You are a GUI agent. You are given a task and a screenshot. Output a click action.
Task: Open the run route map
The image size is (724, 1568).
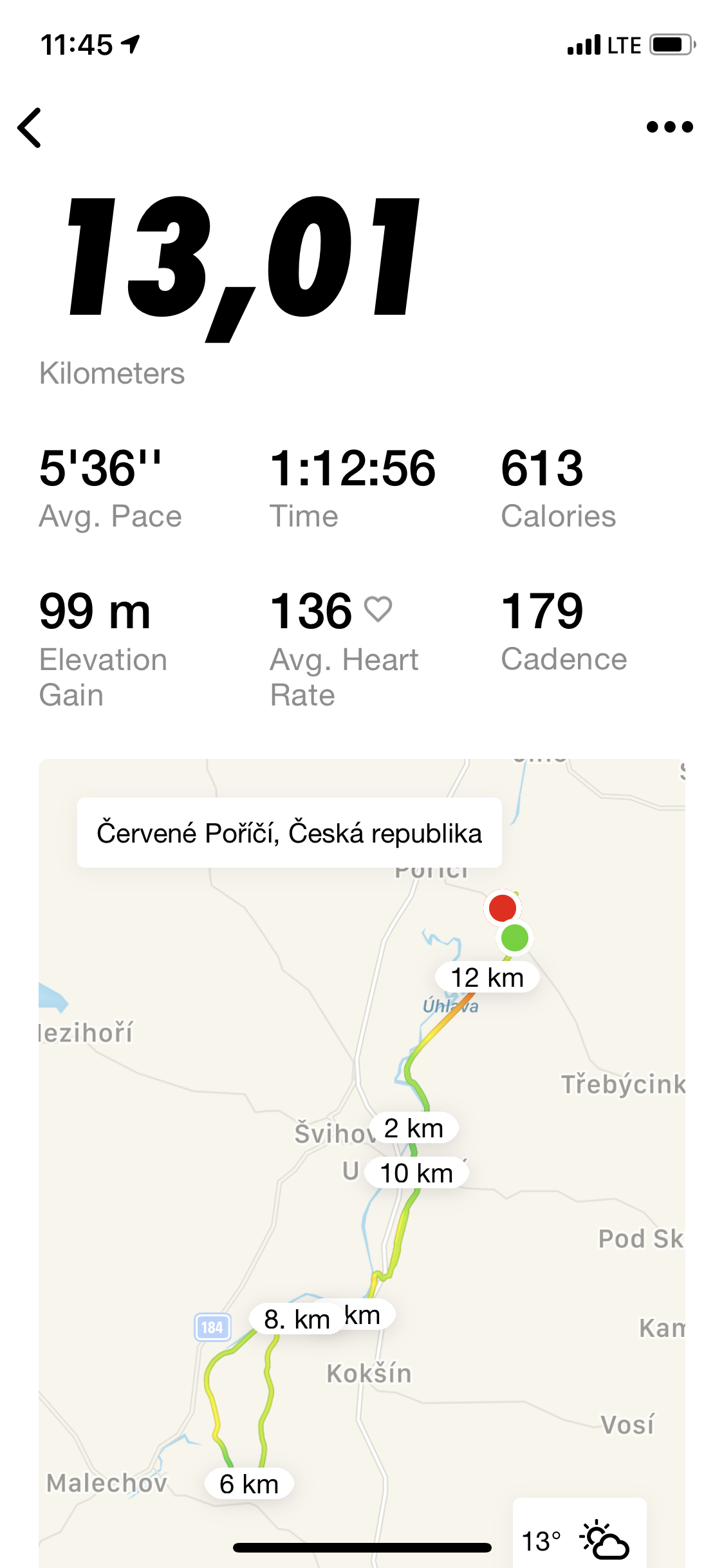click(x=362, y=1163)
